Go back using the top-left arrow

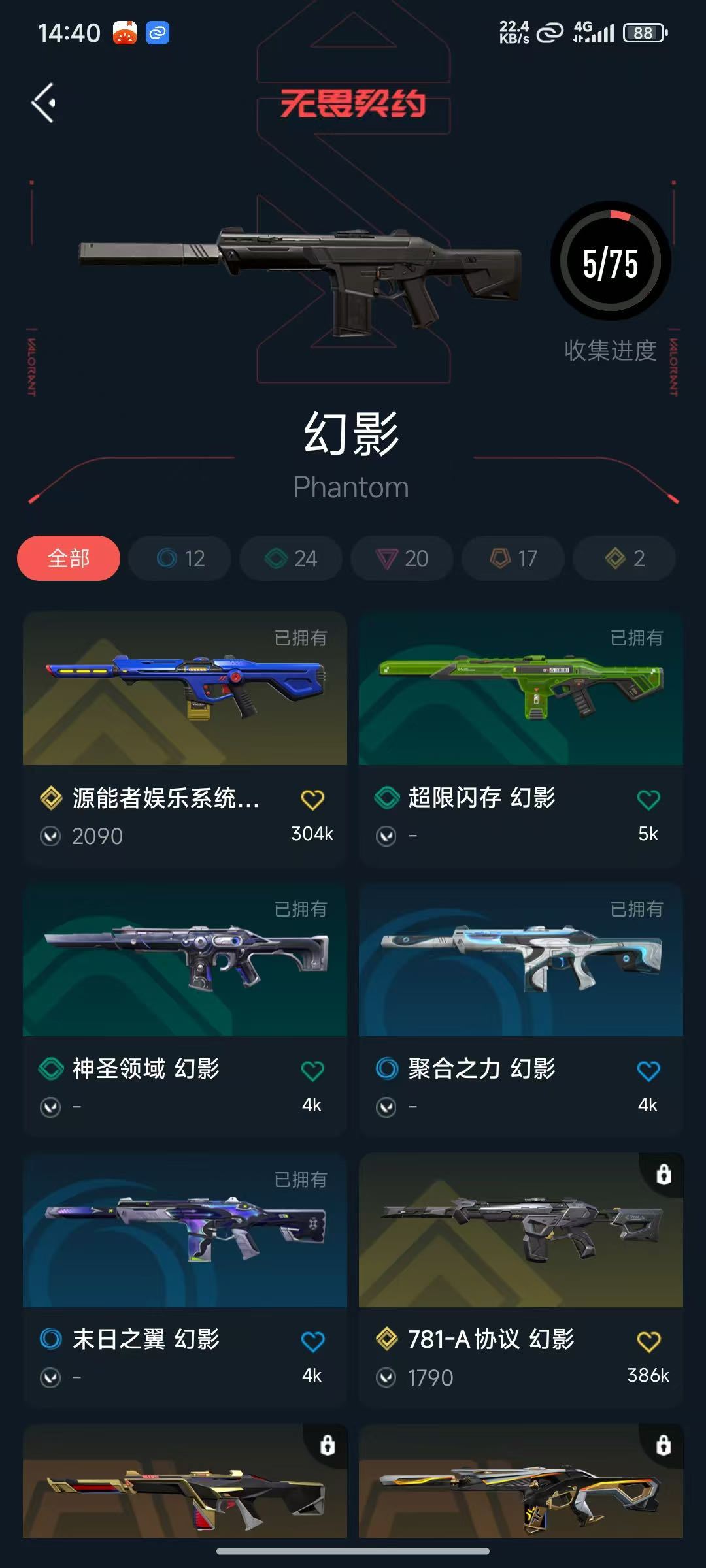point(44,103)
